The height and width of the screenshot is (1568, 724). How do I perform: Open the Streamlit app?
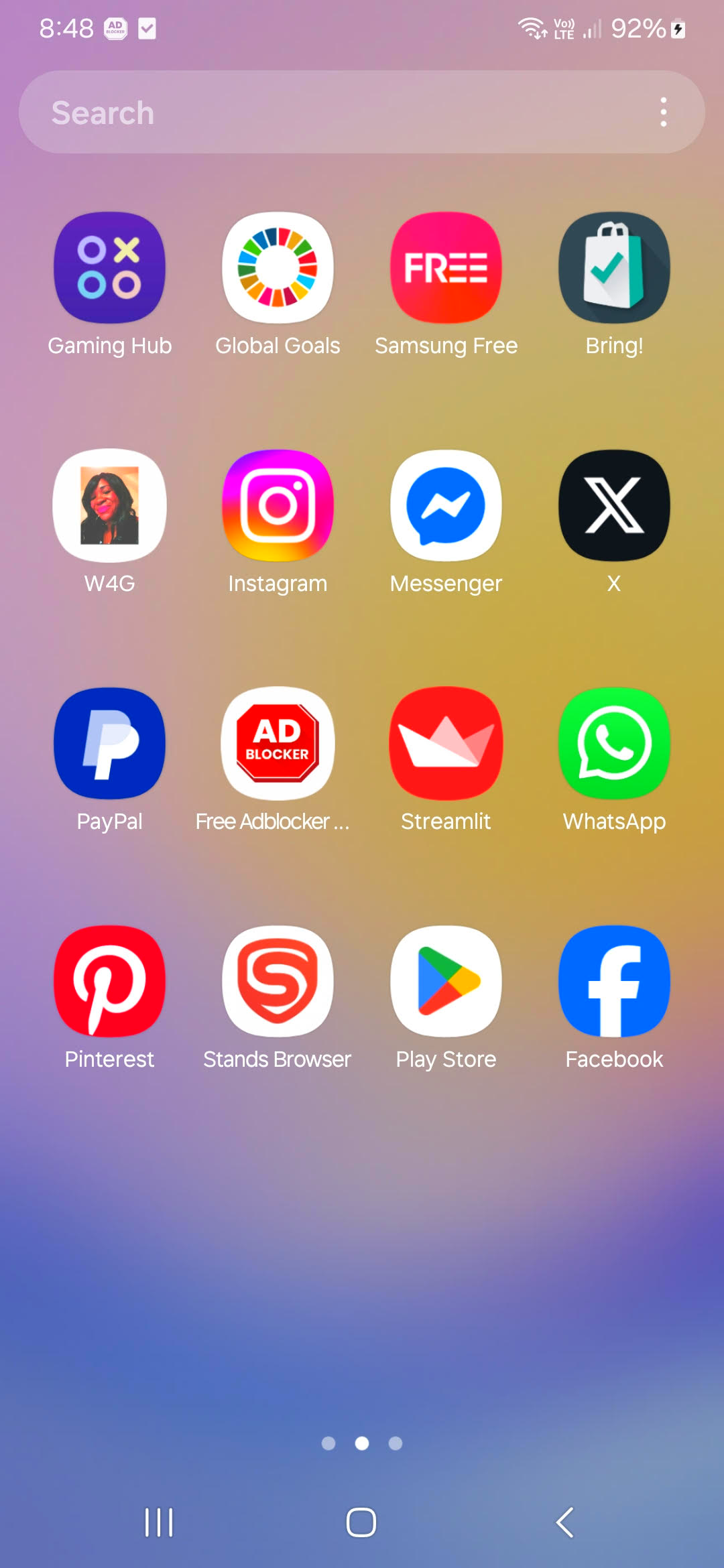pyautogui.click(x=446, y=743)
